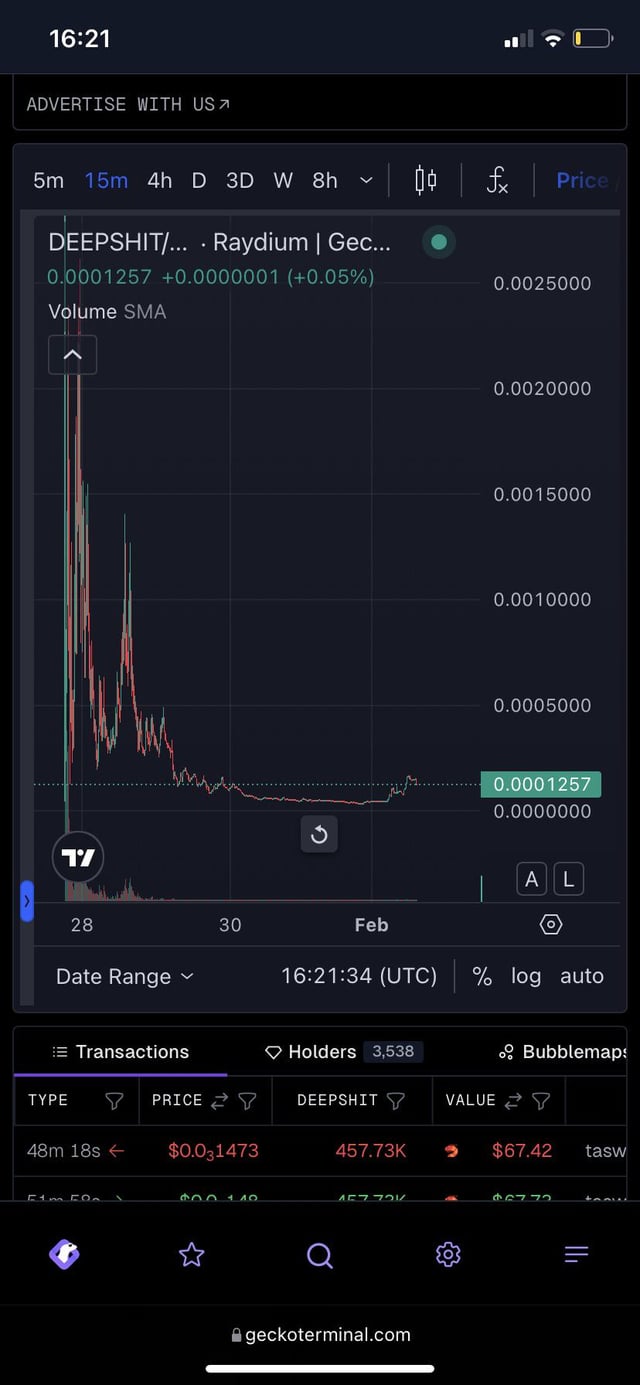Switch to weekly W interval
Image resolution: width=640 pixels, height=1385 pixels.
pyautogui.click(x=283, y=181)
